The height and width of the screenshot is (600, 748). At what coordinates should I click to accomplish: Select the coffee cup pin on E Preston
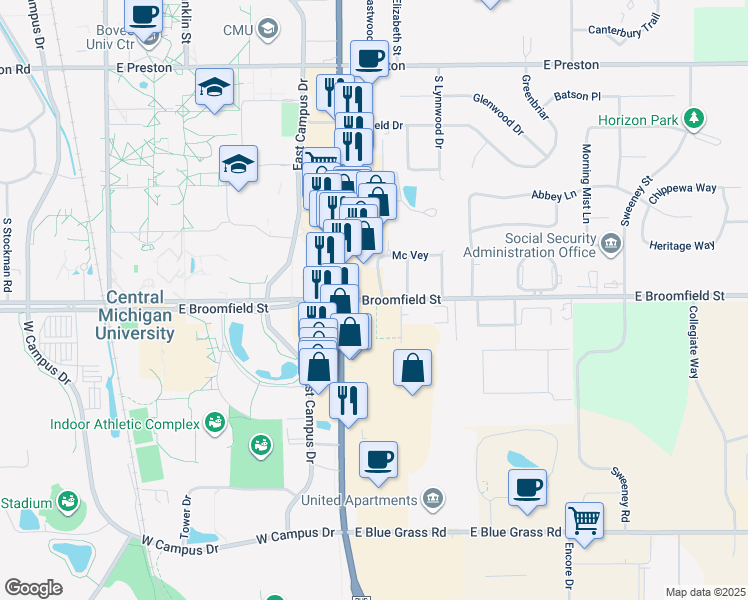point(369,59)
